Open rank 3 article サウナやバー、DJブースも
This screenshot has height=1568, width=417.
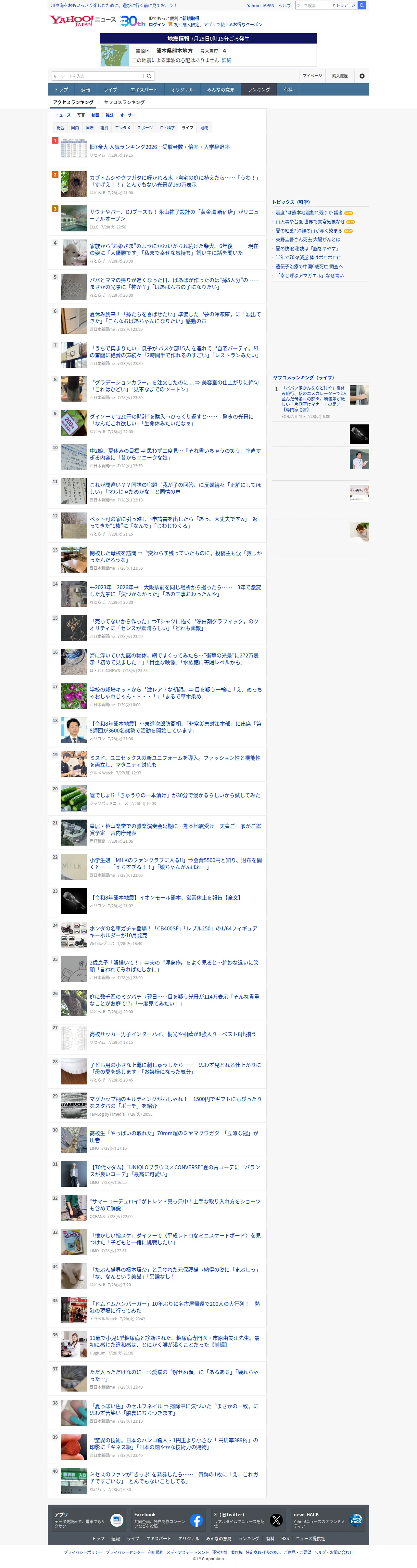(x=174, y=215)
